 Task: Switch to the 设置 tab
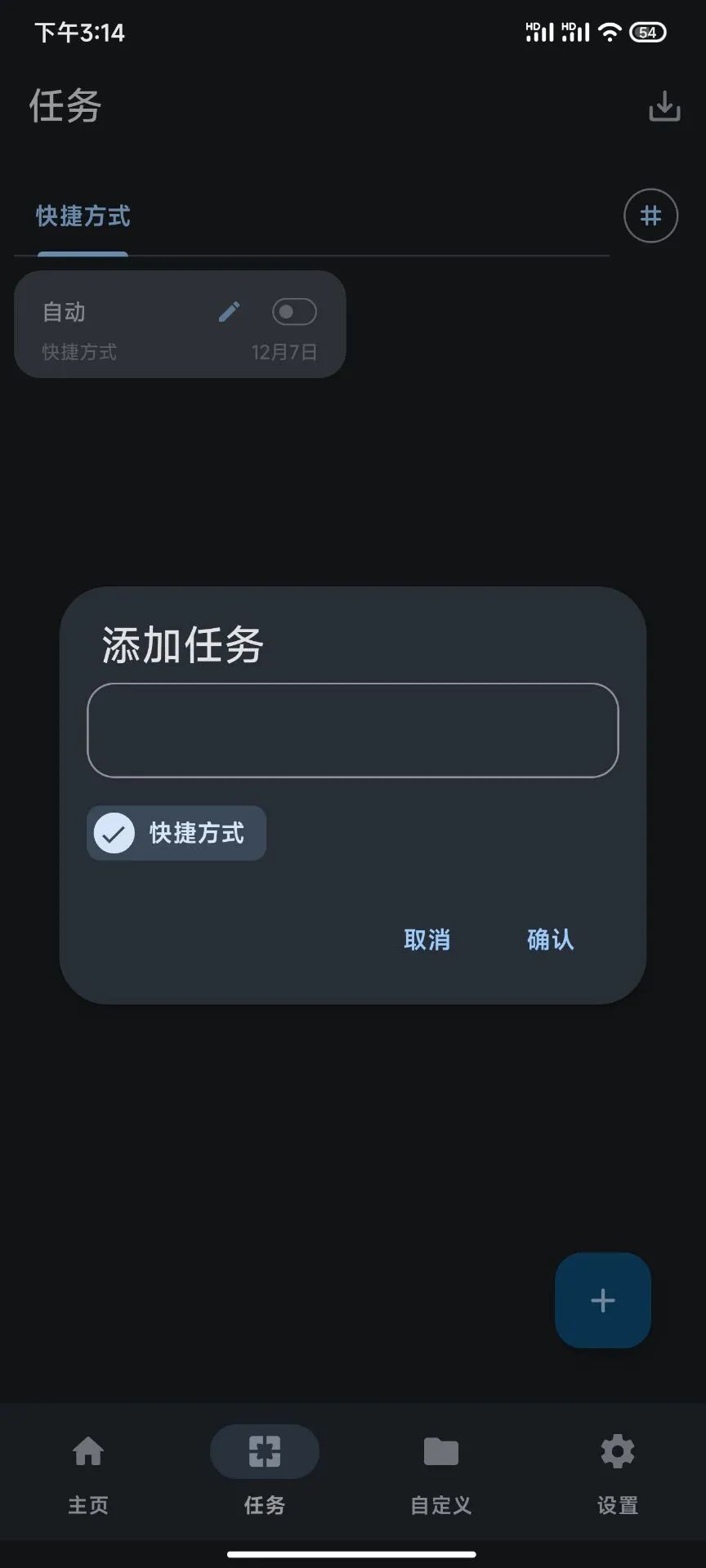coord(617,1472)
